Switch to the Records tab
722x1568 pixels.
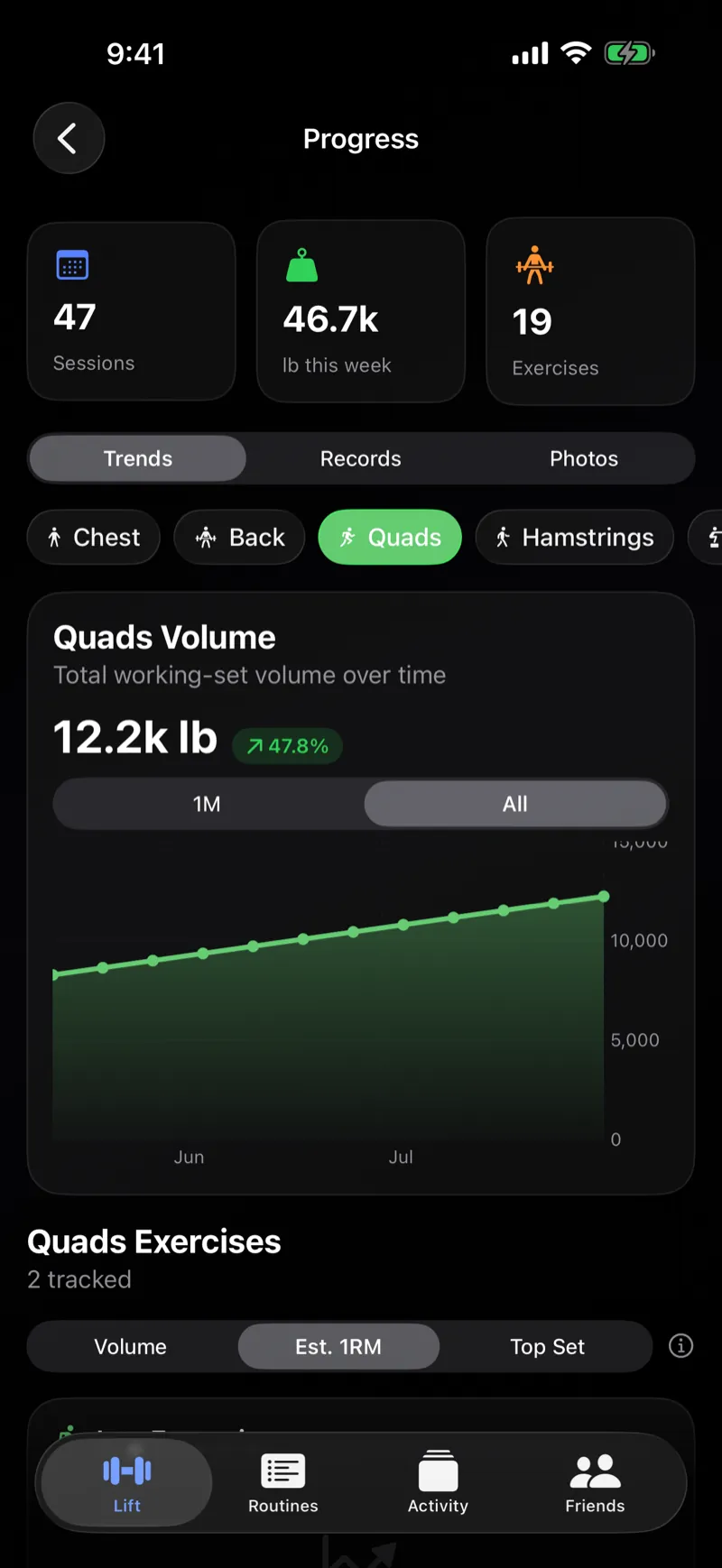pyautogui.click(x=360, y=458)
